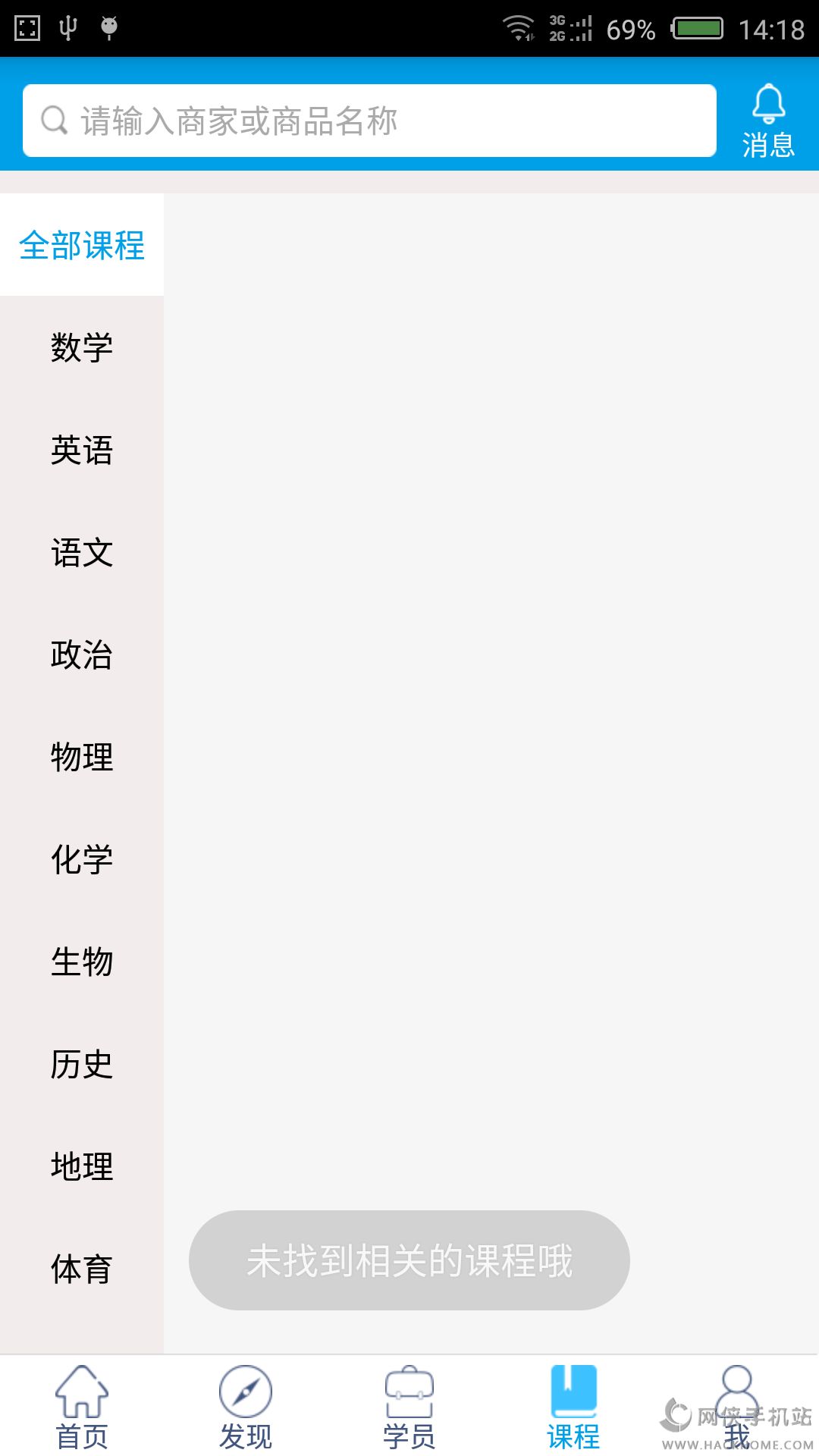The width and height of the screenshot is (819, 1456).
Task: Open the 消息 notifications bell
Action: tap(768, 121)
